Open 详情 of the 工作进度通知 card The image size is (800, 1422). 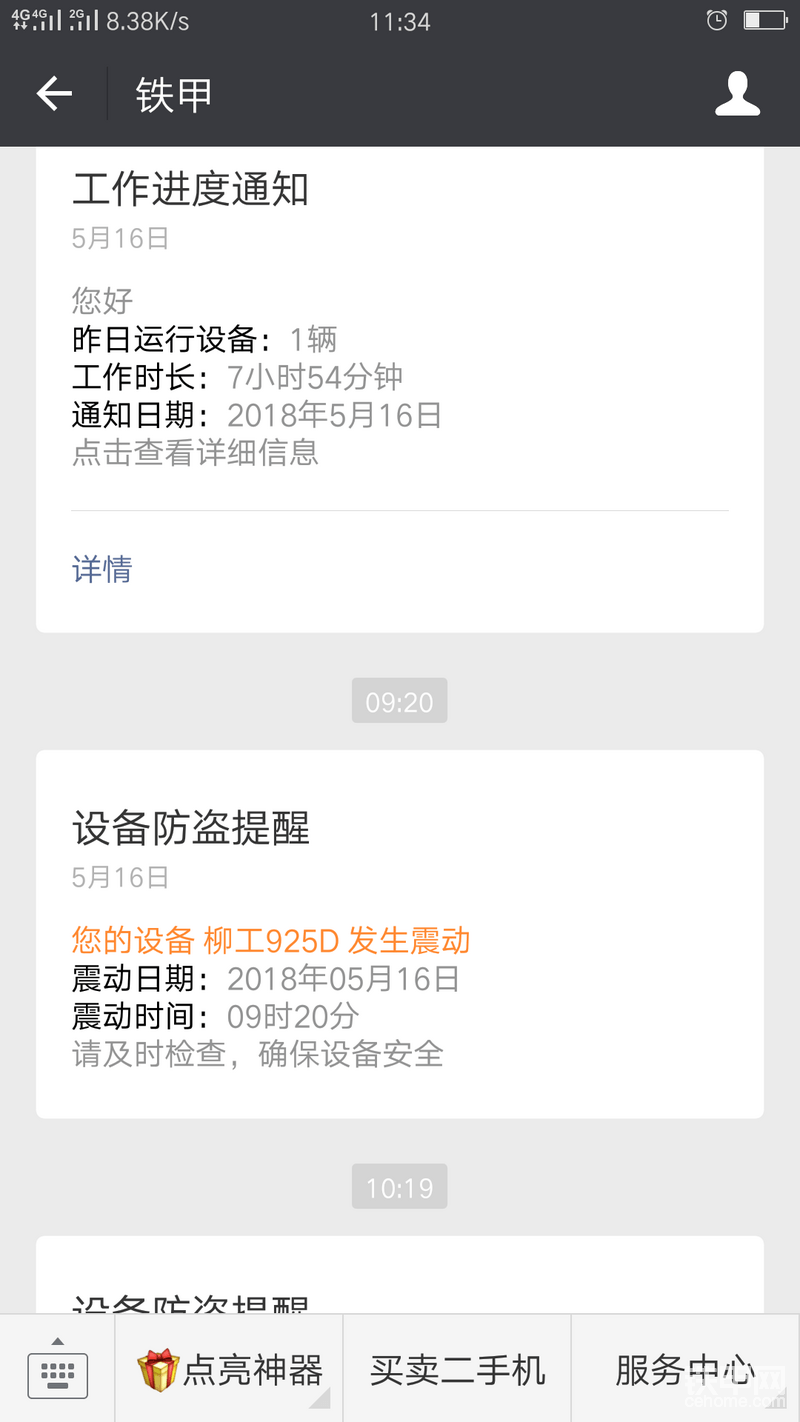[x=102, y=569]
